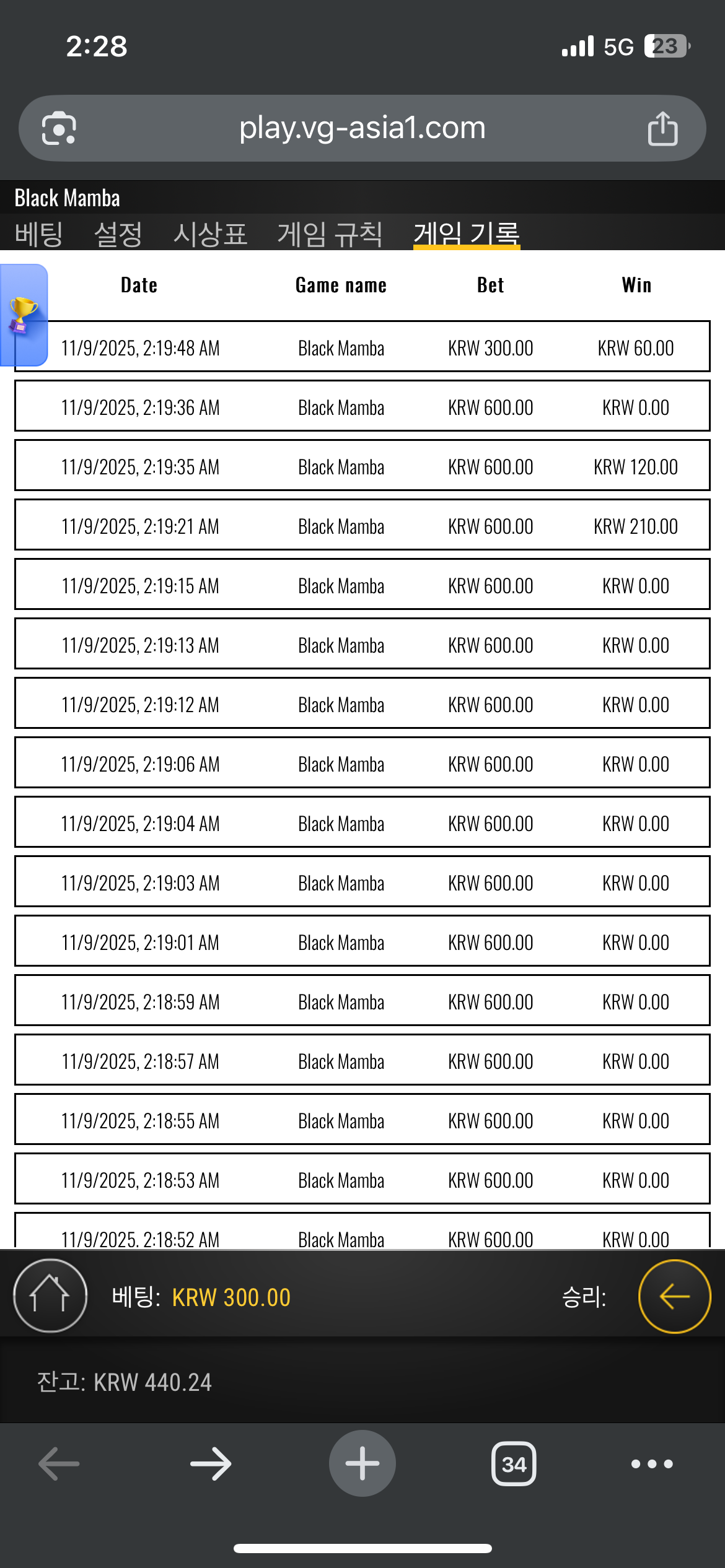Open the camera scan icon
This screenshot has width=725, height=1568.
click(59, 128)
